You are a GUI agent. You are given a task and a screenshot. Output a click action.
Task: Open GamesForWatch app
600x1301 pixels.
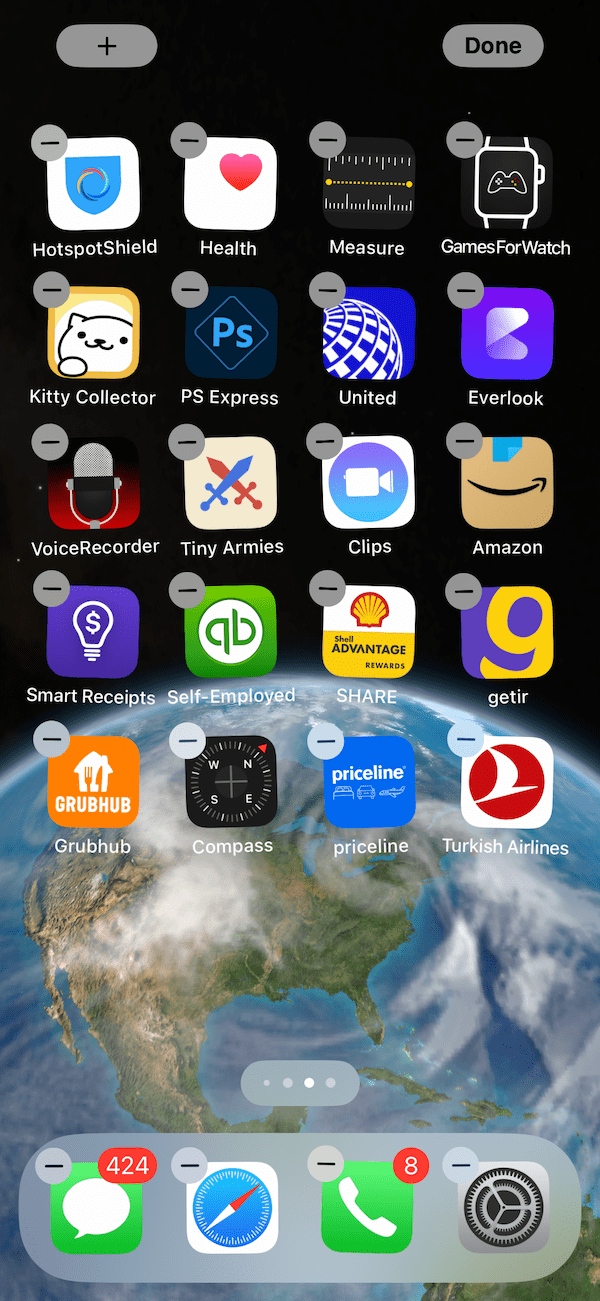click(x=506, y=183)
